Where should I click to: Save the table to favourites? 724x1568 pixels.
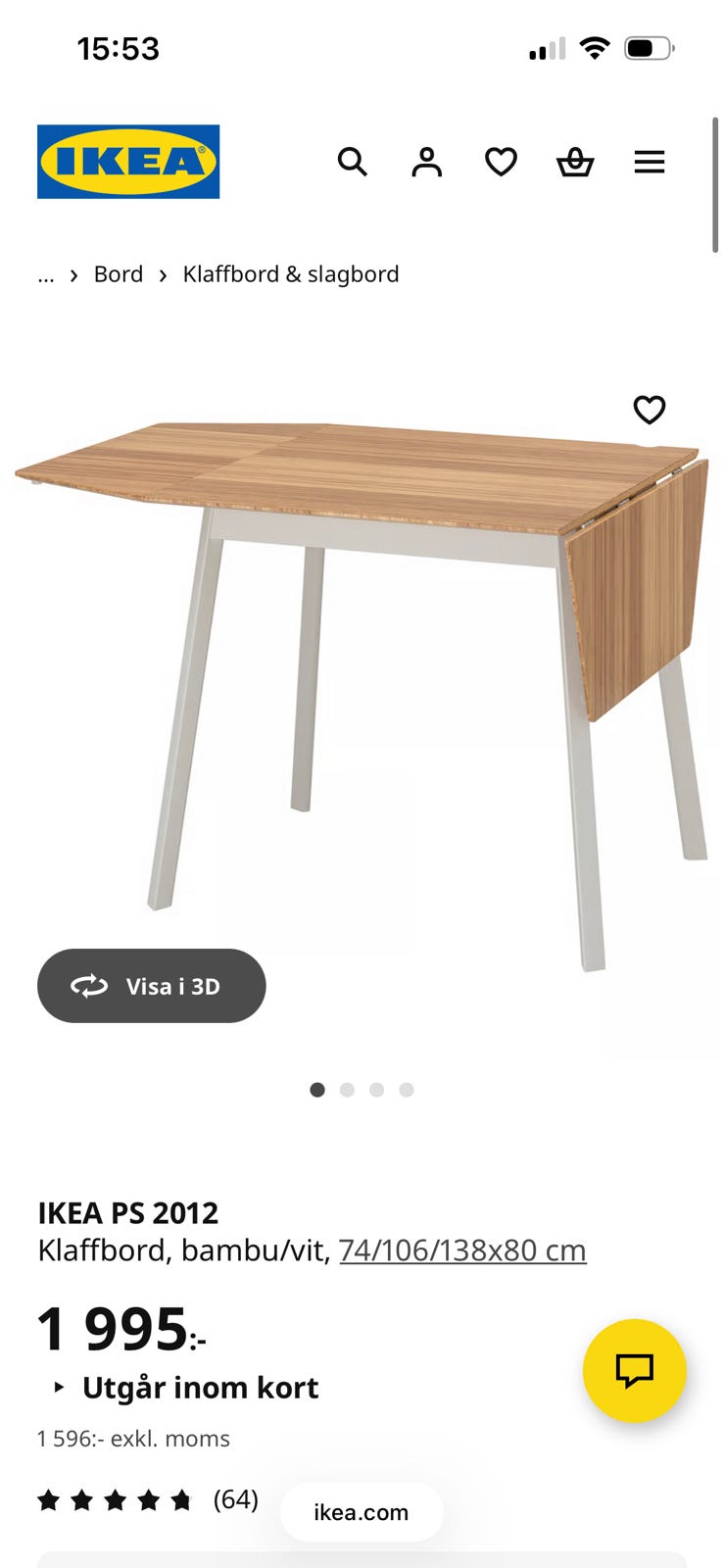tap(649, 410)
